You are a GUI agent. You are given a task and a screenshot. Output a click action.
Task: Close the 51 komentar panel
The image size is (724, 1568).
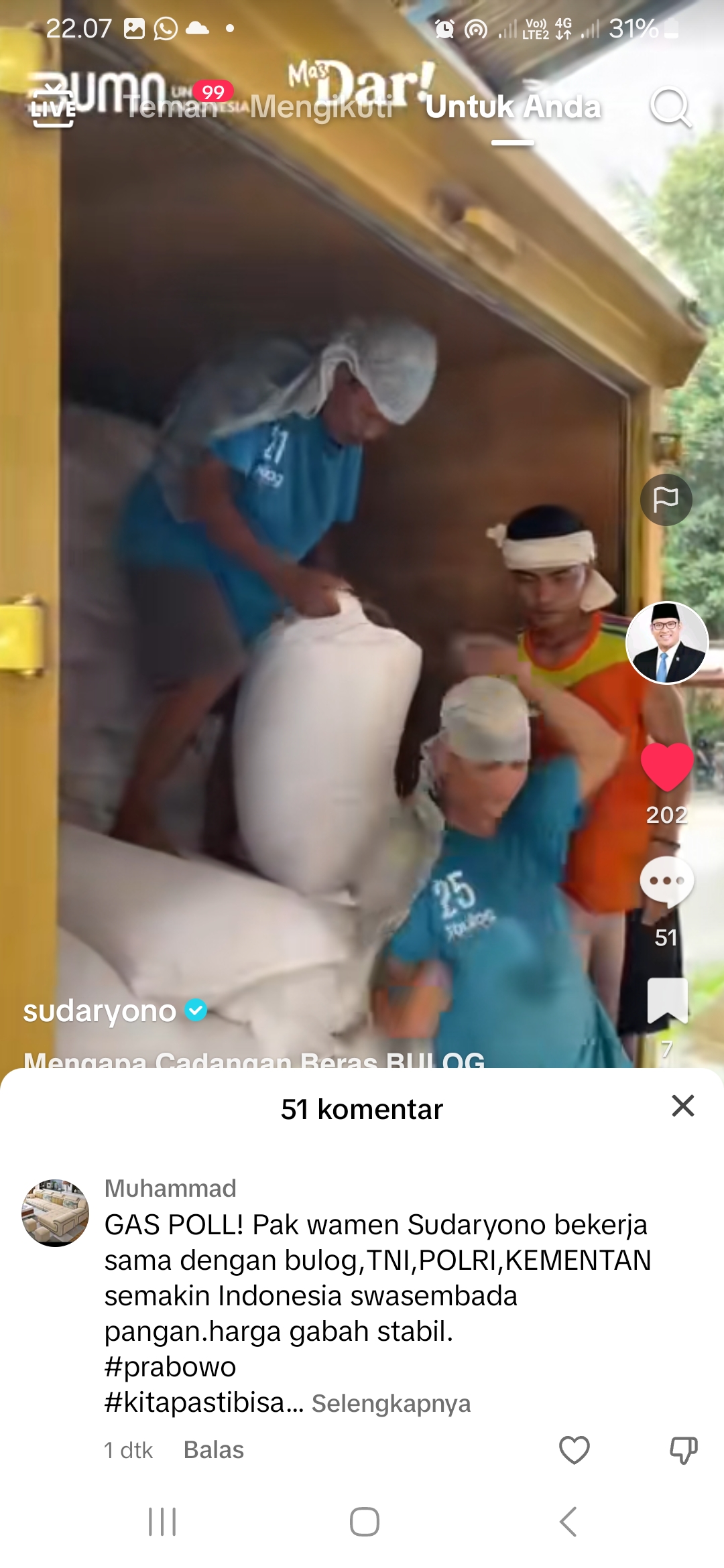[682, 1106]
